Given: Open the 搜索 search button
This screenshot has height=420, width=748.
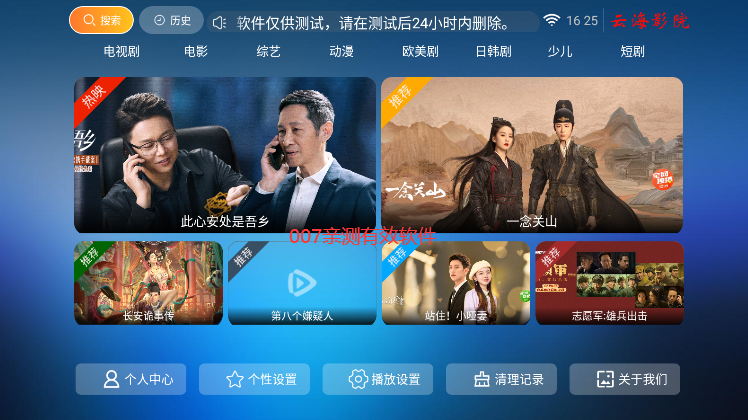Looking at the screenshot, I should [101, 20].
